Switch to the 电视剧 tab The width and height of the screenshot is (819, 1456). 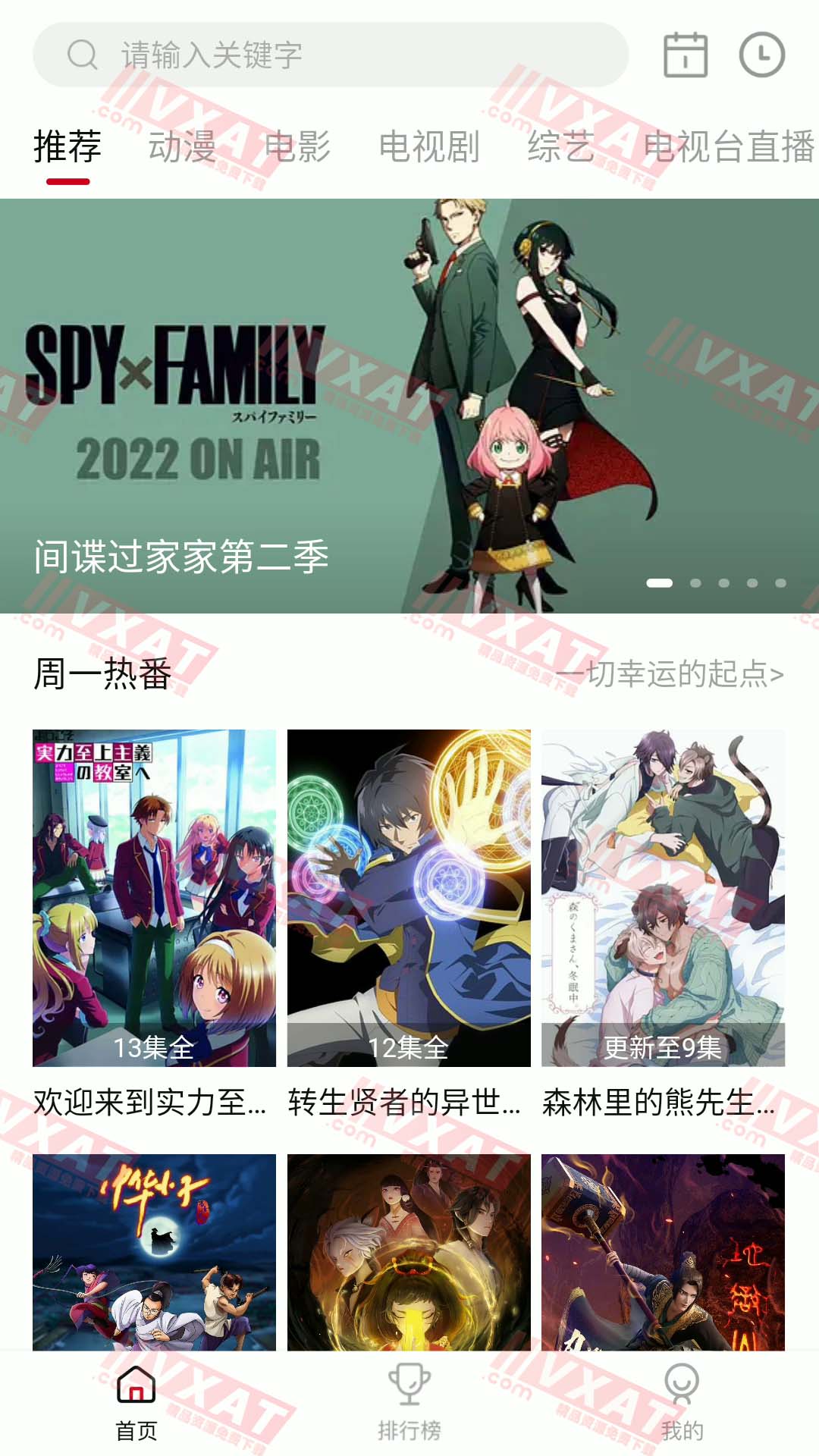point(429,149)
